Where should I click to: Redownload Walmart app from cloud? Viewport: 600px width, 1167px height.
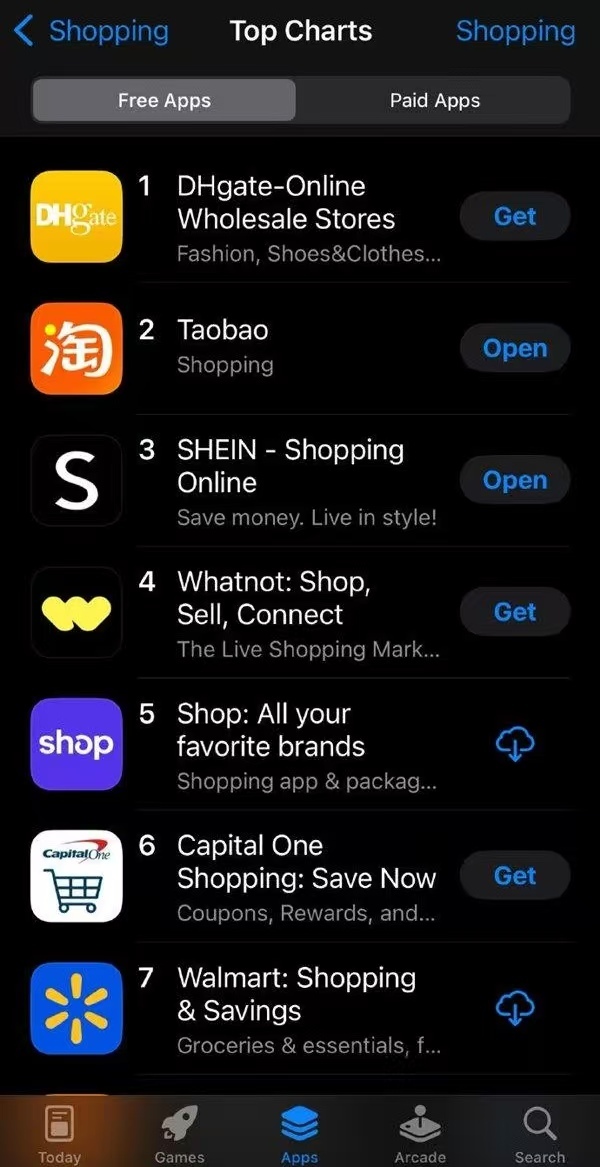coord(515,1008)
